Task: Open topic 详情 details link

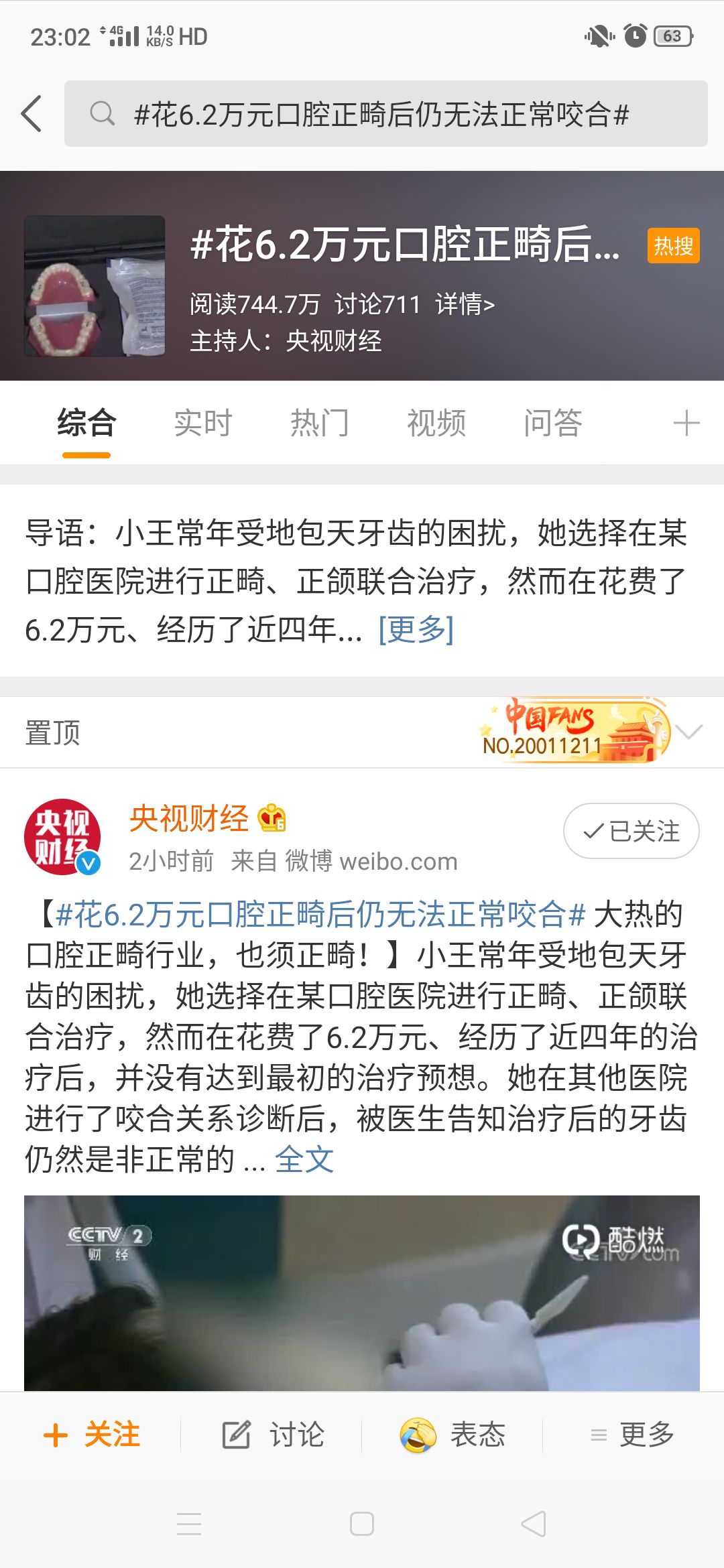Action: point(465,304)
